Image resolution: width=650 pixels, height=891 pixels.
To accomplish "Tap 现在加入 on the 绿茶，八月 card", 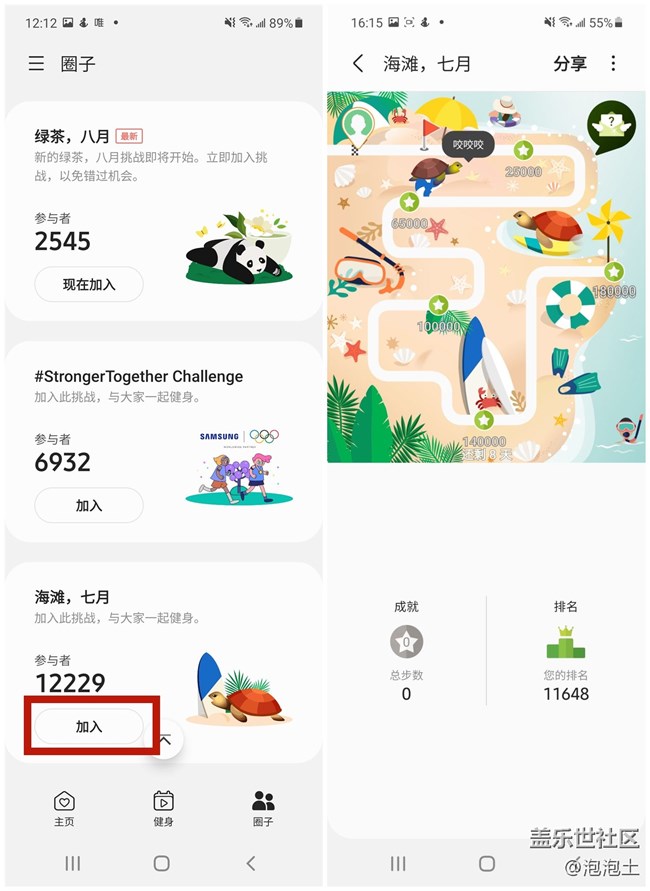I will [x=89, y=285].
